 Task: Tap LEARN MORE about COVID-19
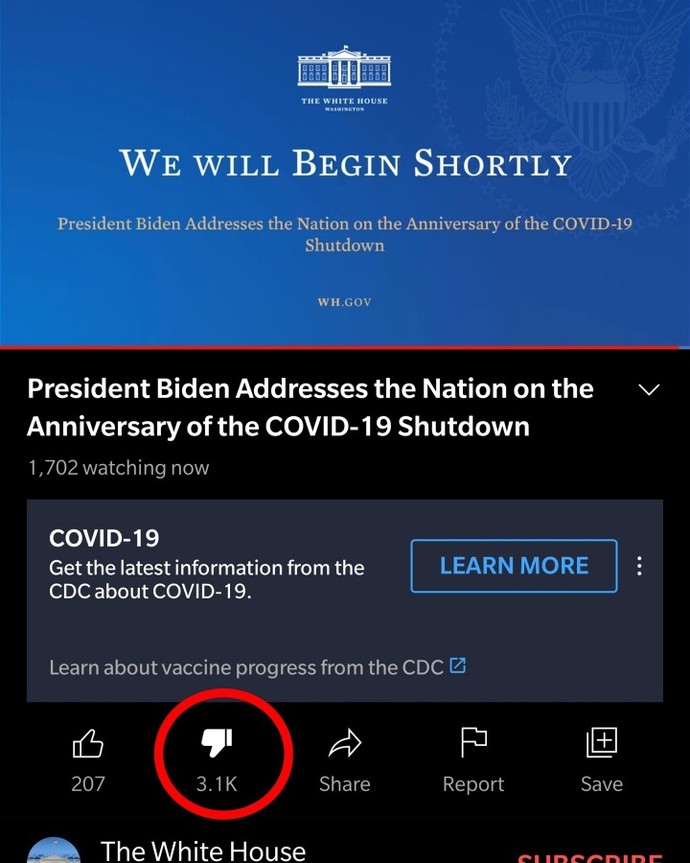click(x=514, y=566)
